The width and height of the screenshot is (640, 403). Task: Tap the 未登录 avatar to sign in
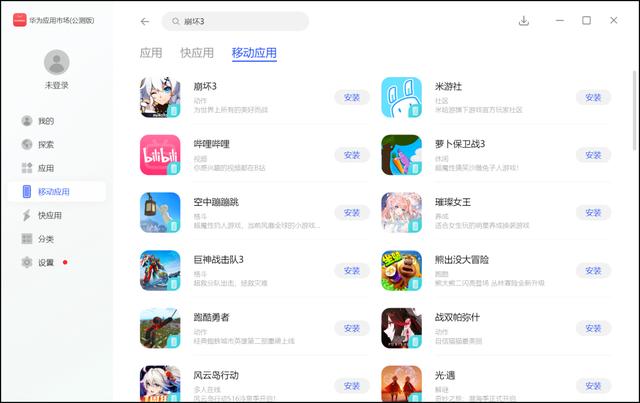(56, 61)
